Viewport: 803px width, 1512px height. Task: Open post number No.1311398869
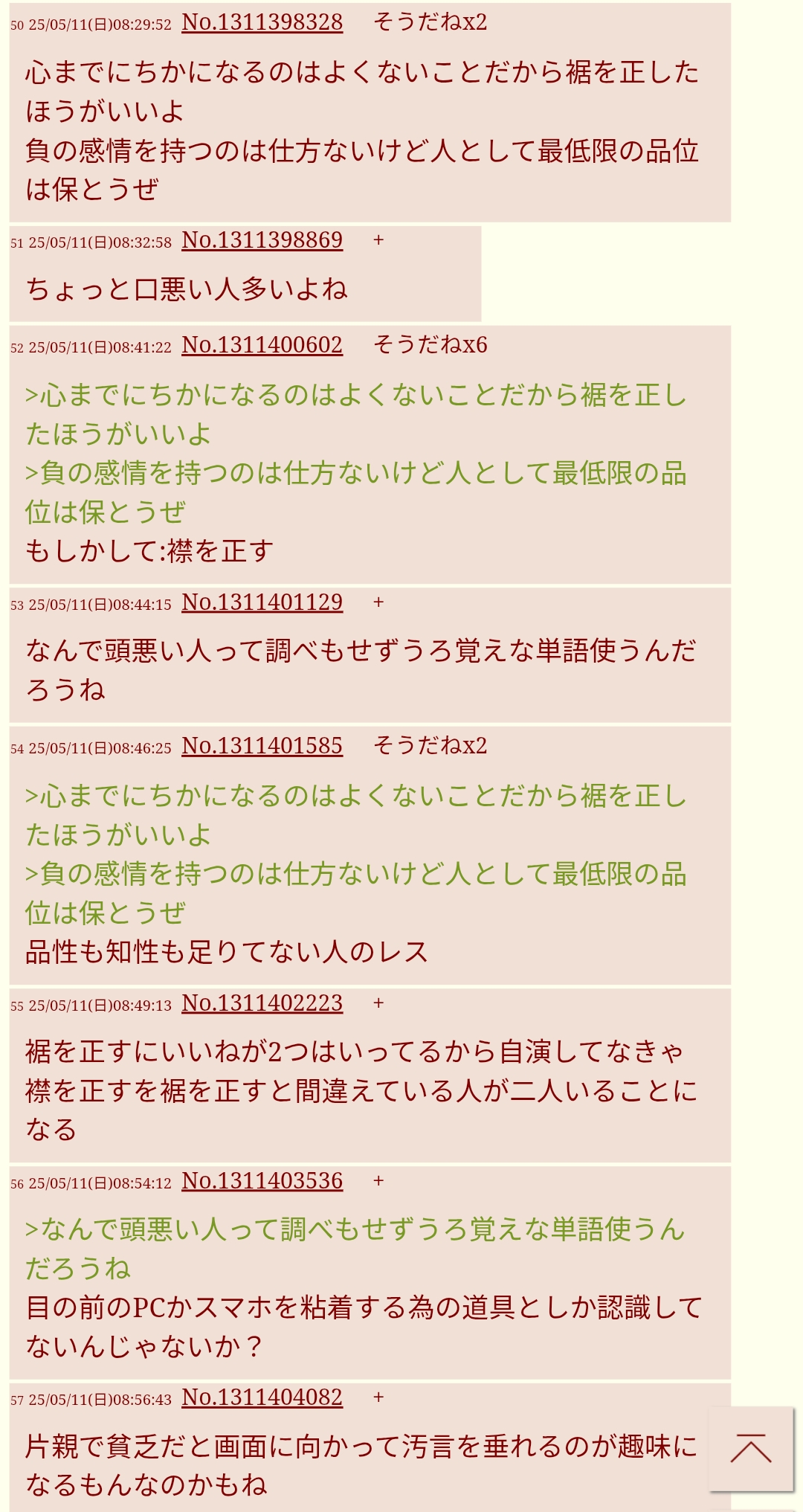pos(262,240)
